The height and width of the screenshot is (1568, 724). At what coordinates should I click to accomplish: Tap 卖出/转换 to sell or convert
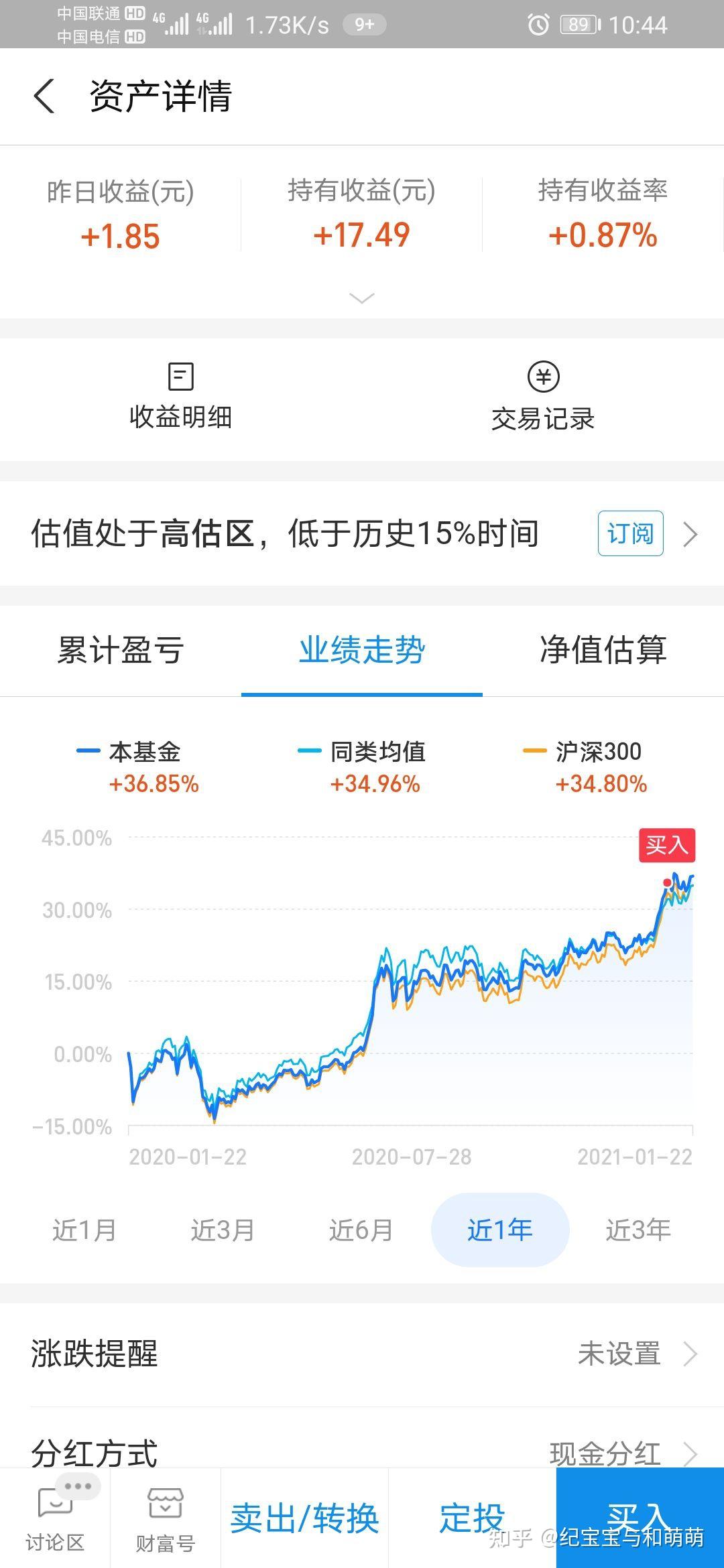(305, 1518)
